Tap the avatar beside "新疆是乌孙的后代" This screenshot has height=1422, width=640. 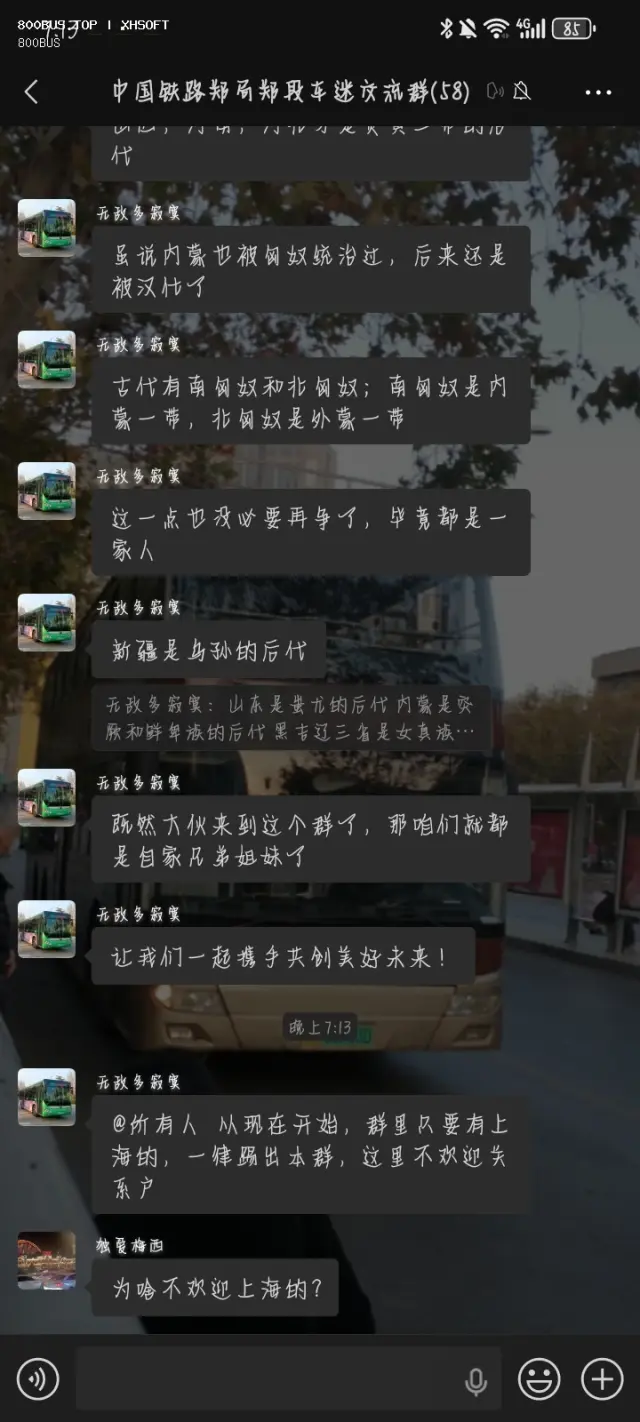click(46, 622)
